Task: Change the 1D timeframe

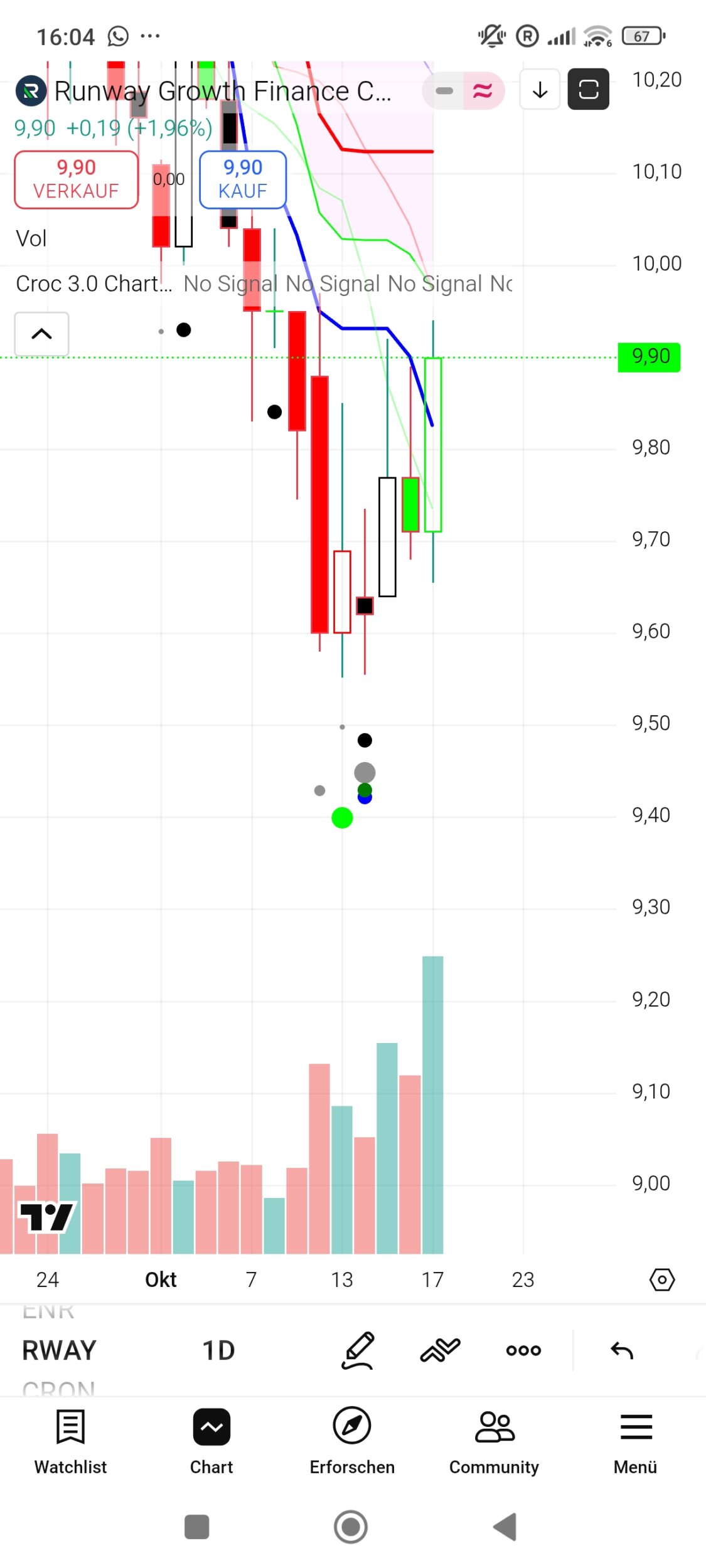Action: click(x=218, y=1350)
